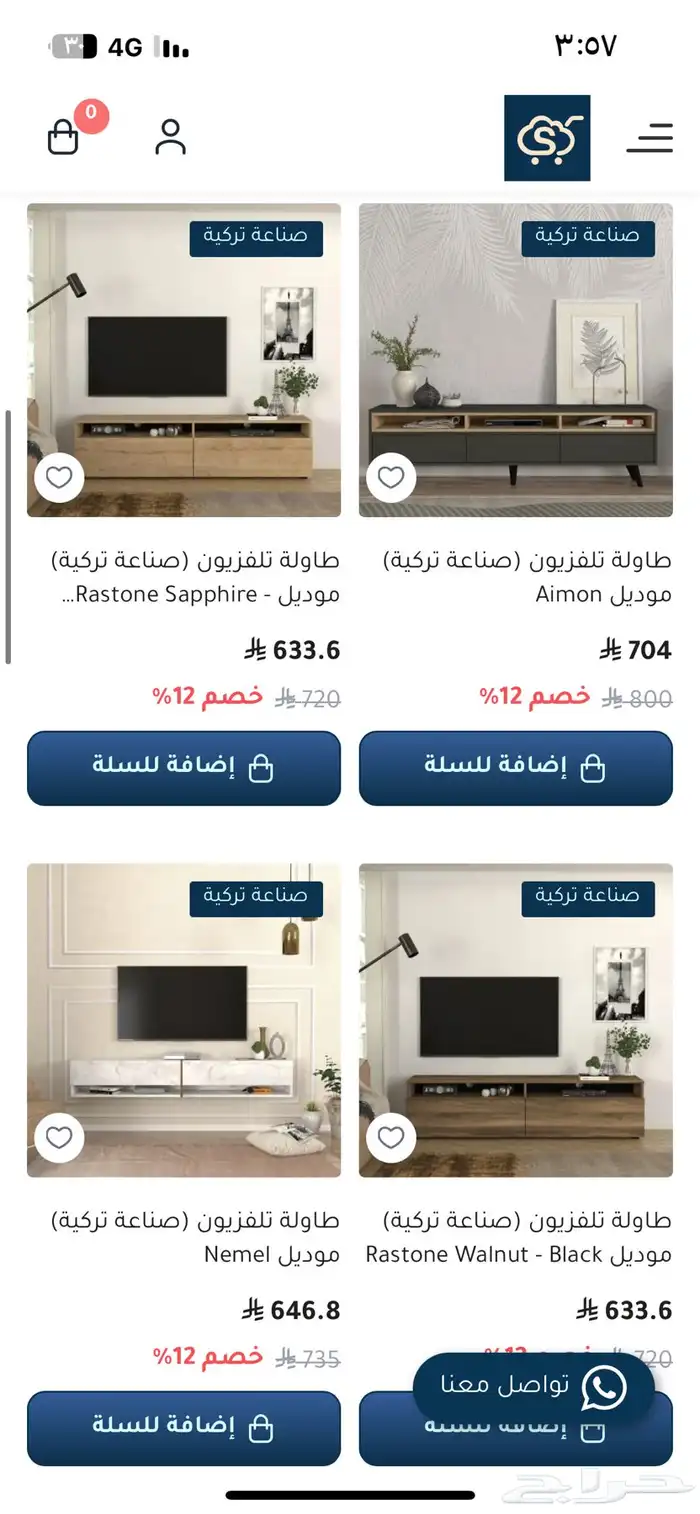Favorite the Nemel TV table
The width and height of the screenshot is (700, 1514).
point(59,1137)
